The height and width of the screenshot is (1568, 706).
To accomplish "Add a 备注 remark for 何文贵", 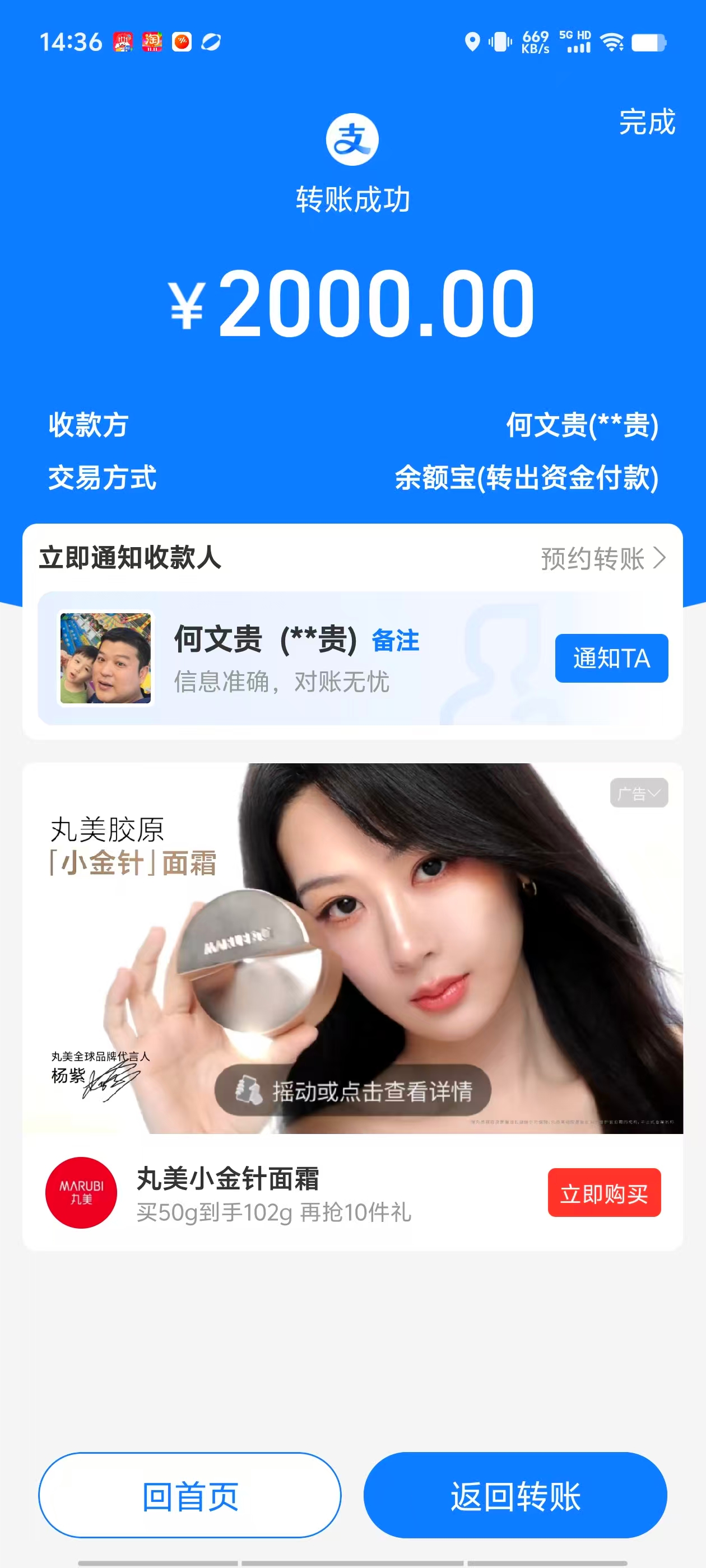I will (x=396, y=641).
